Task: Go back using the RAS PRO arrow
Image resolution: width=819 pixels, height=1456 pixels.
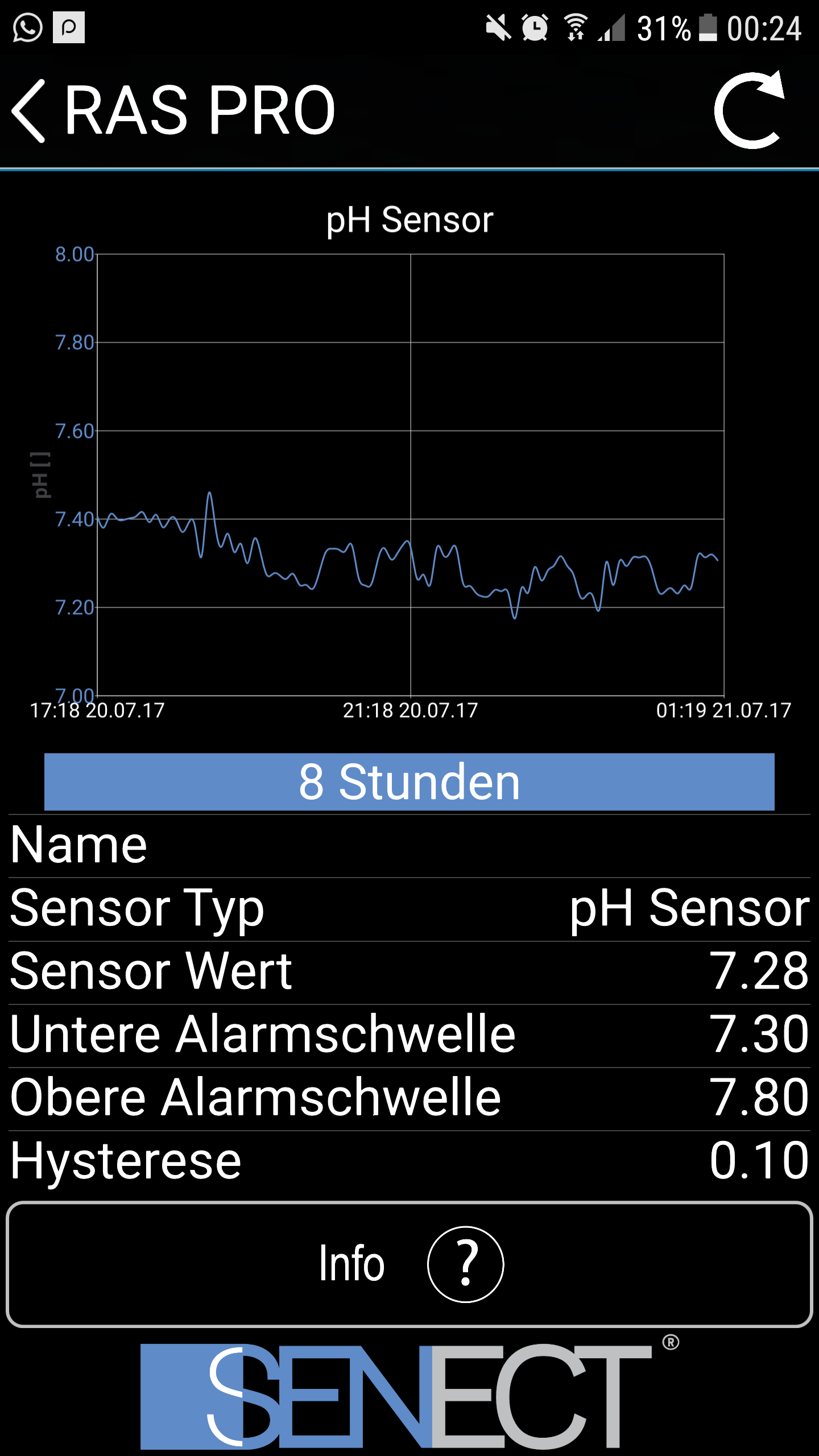Action: coord(30,110)
